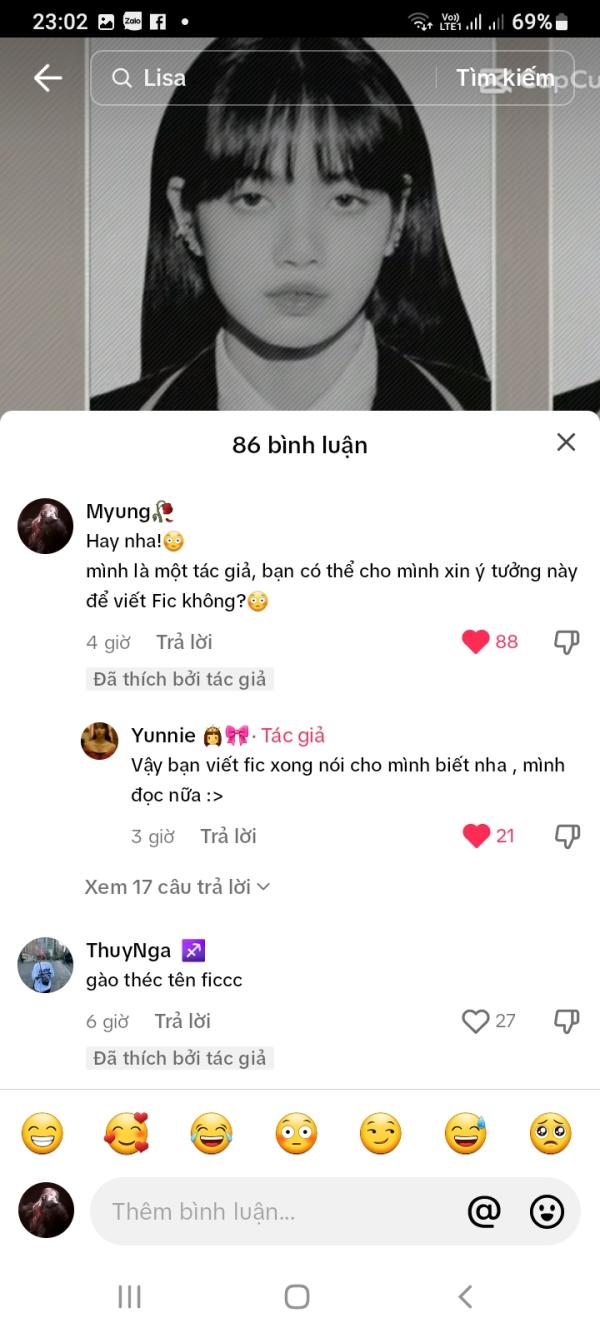Insert the crying-laughing emoji quick reaction
Screen dimensions: 600x1333
pos(212,1134)
